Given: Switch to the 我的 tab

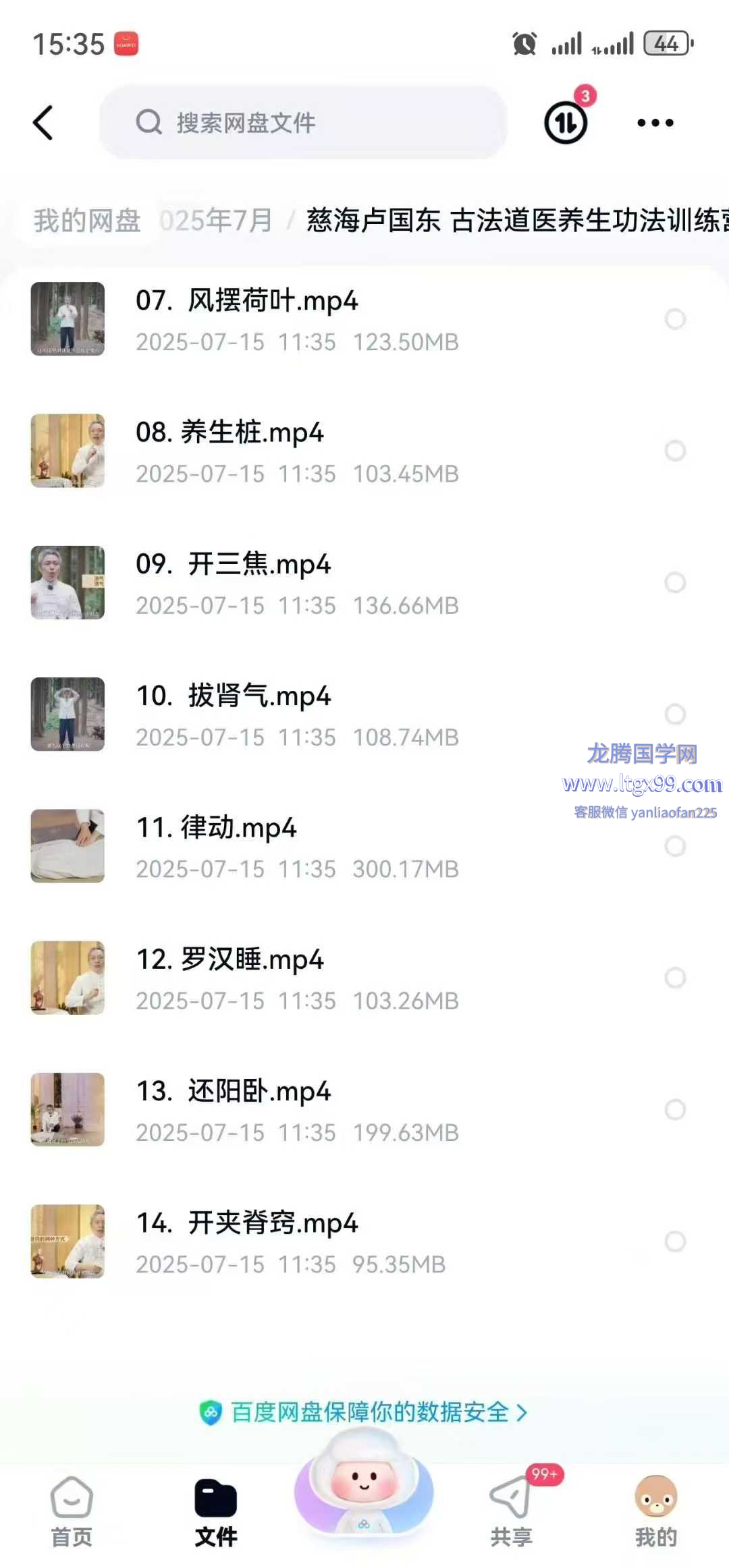Looking at the screenshot, I should 655,1511.
